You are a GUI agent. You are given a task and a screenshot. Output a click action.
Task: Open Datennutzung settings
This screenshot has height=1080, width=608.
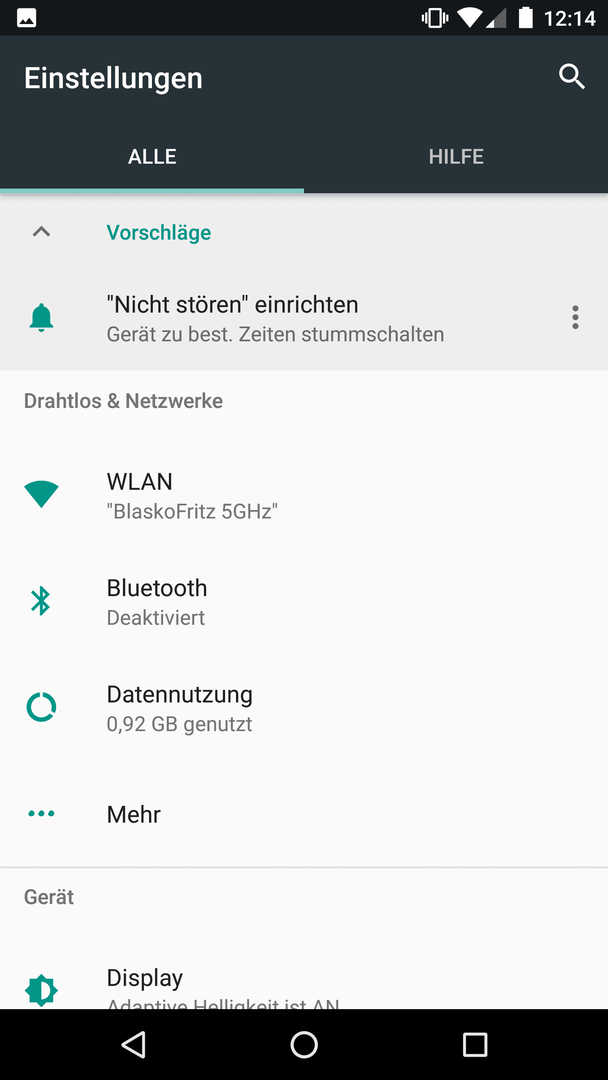pyautogui.click(x=304, y=707)
